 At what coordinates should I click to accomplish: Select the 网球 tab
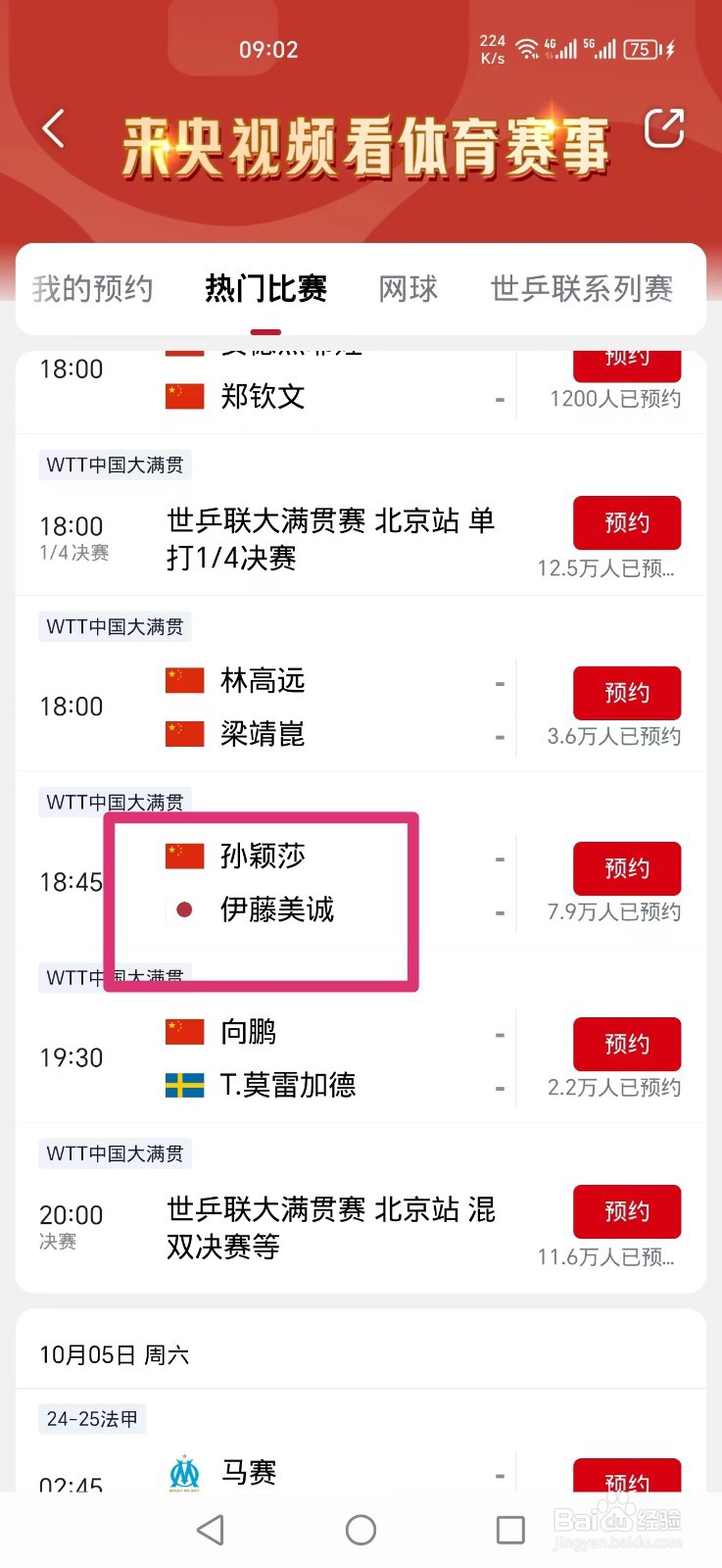(408, 288)
